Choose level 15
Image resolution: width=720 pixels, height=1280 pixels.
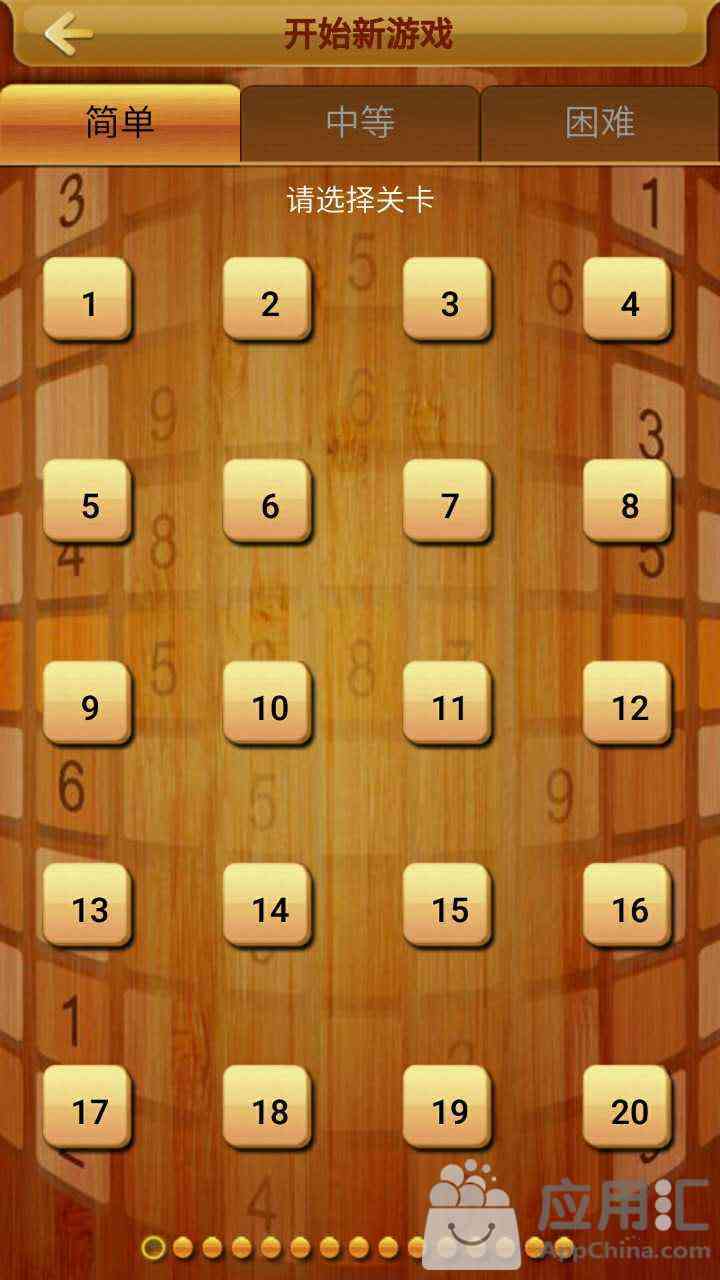coord(448,906)
